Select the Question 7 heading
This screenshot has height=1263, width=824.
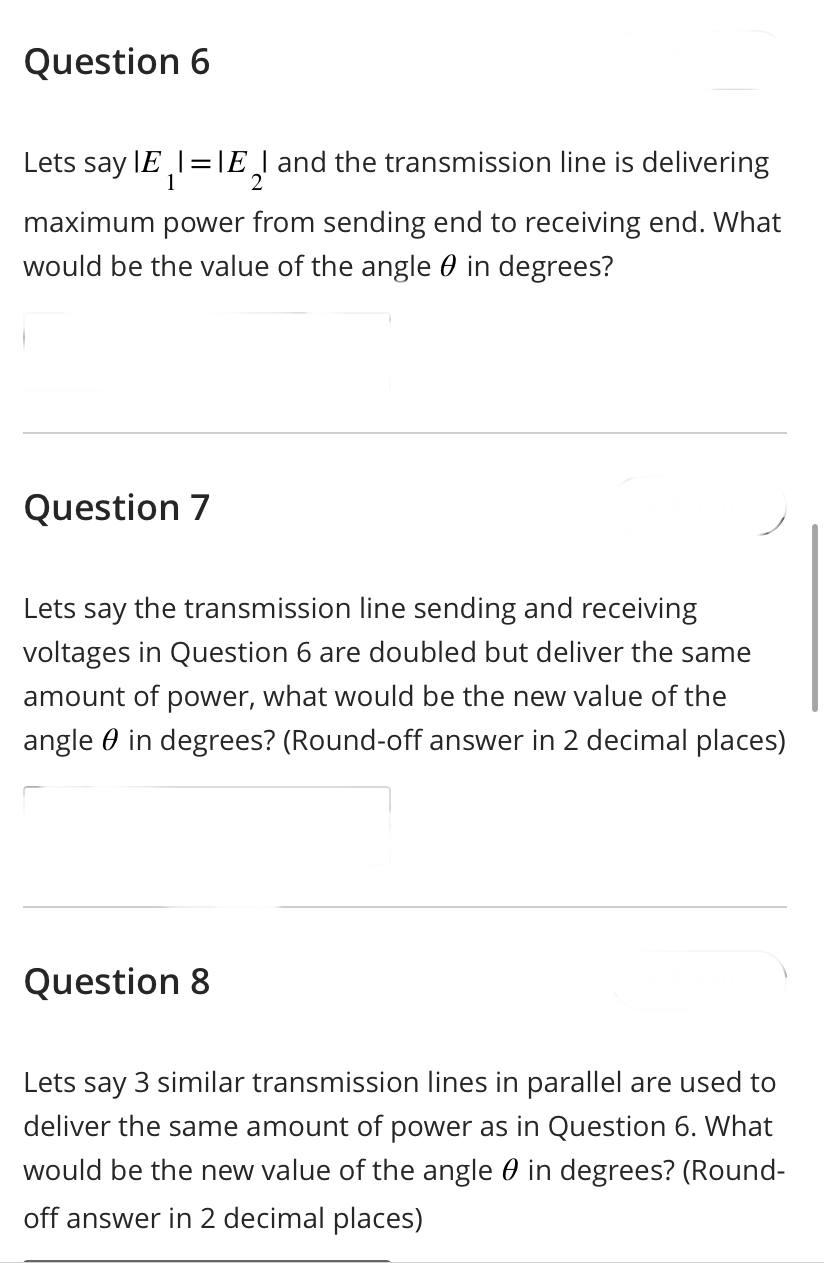click(x=117, y=508)
